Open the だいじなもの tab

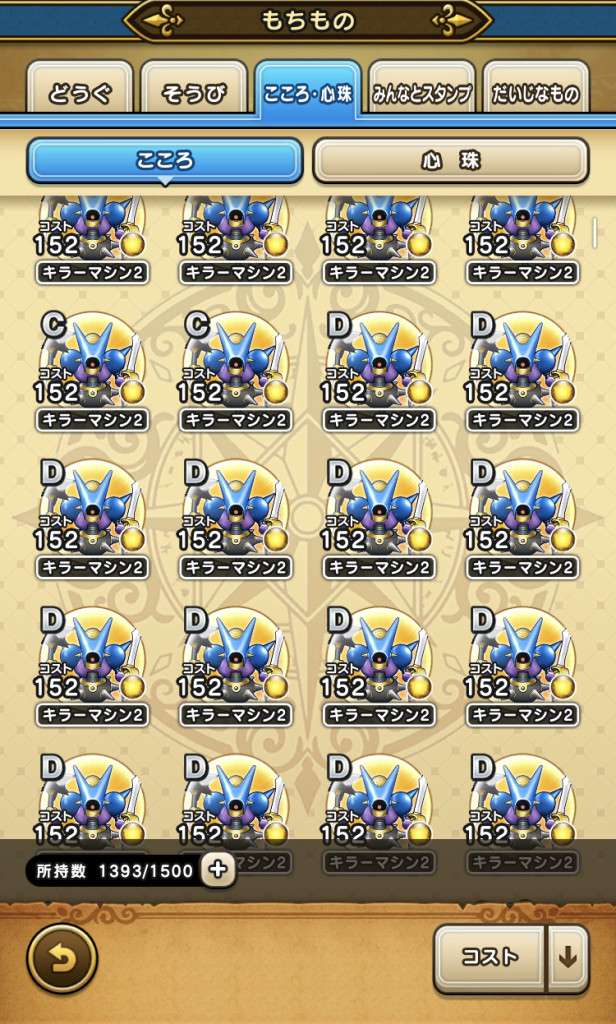pyautogui.click(x=535, y=93)
